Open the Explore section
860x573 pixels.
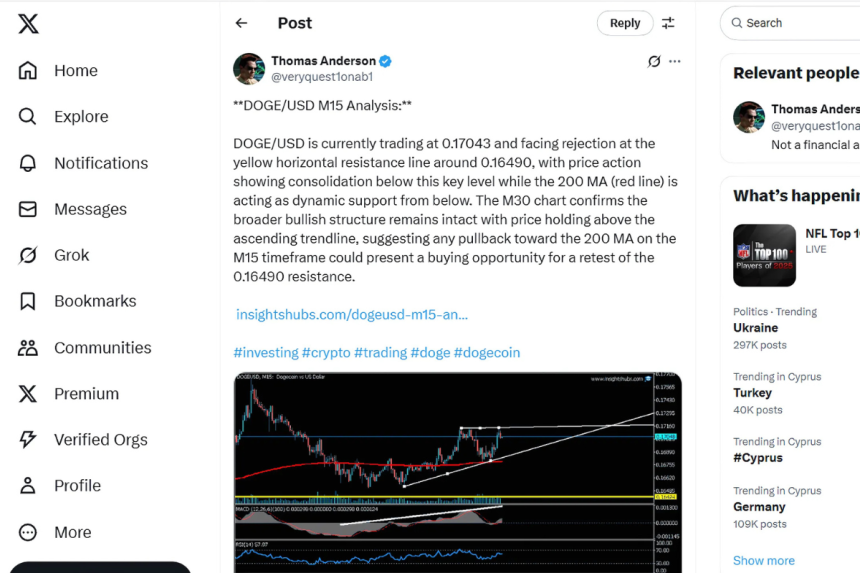tap(80, 117)
